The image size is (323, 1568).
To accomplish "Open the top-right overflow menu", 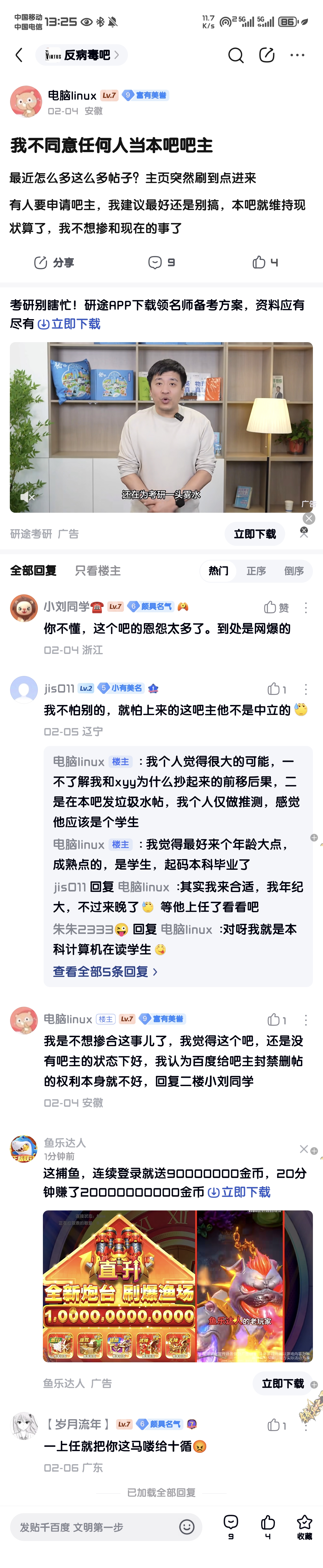I will click(298, 55).
